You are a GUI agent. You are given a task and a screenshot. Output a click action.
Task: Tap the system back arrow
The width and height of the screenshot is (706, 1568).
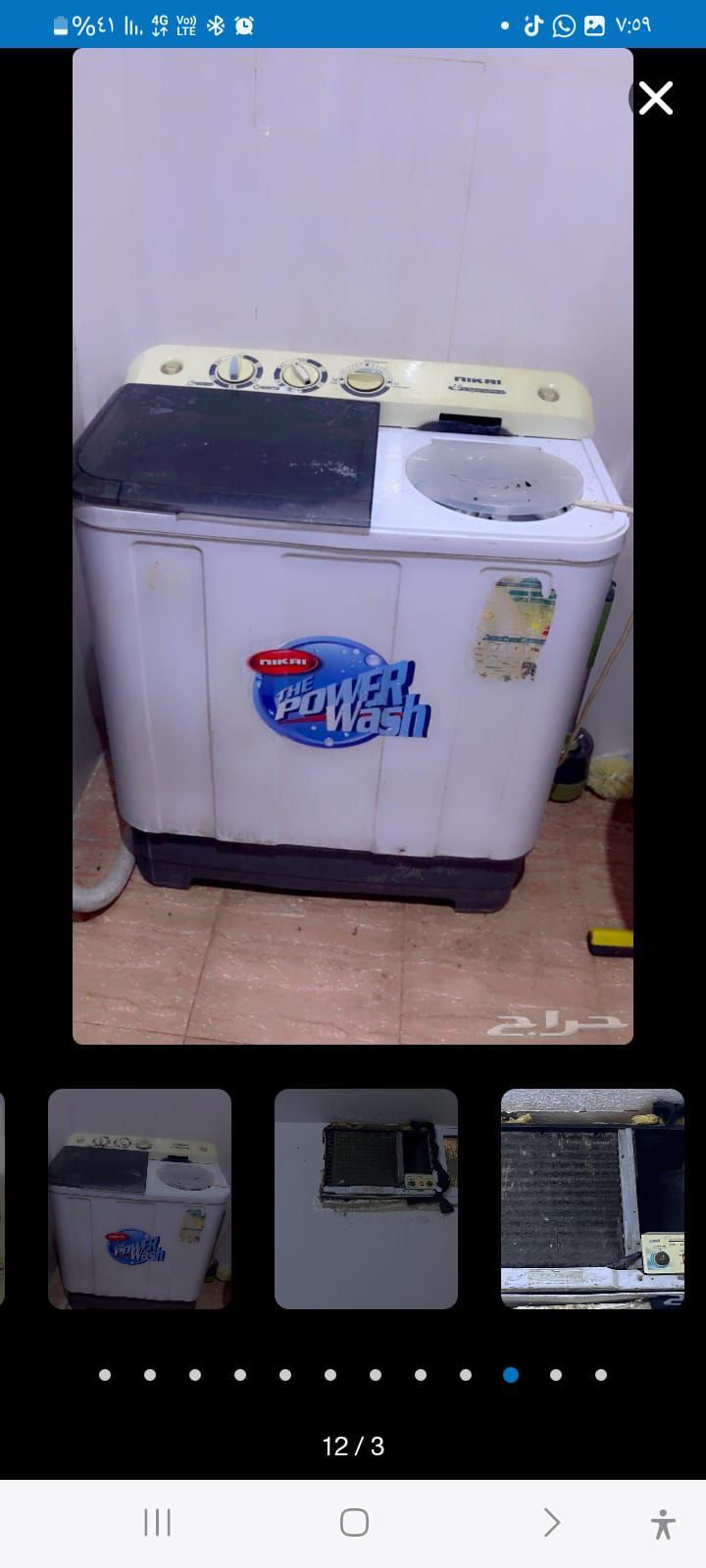[x=552, y=1522]
